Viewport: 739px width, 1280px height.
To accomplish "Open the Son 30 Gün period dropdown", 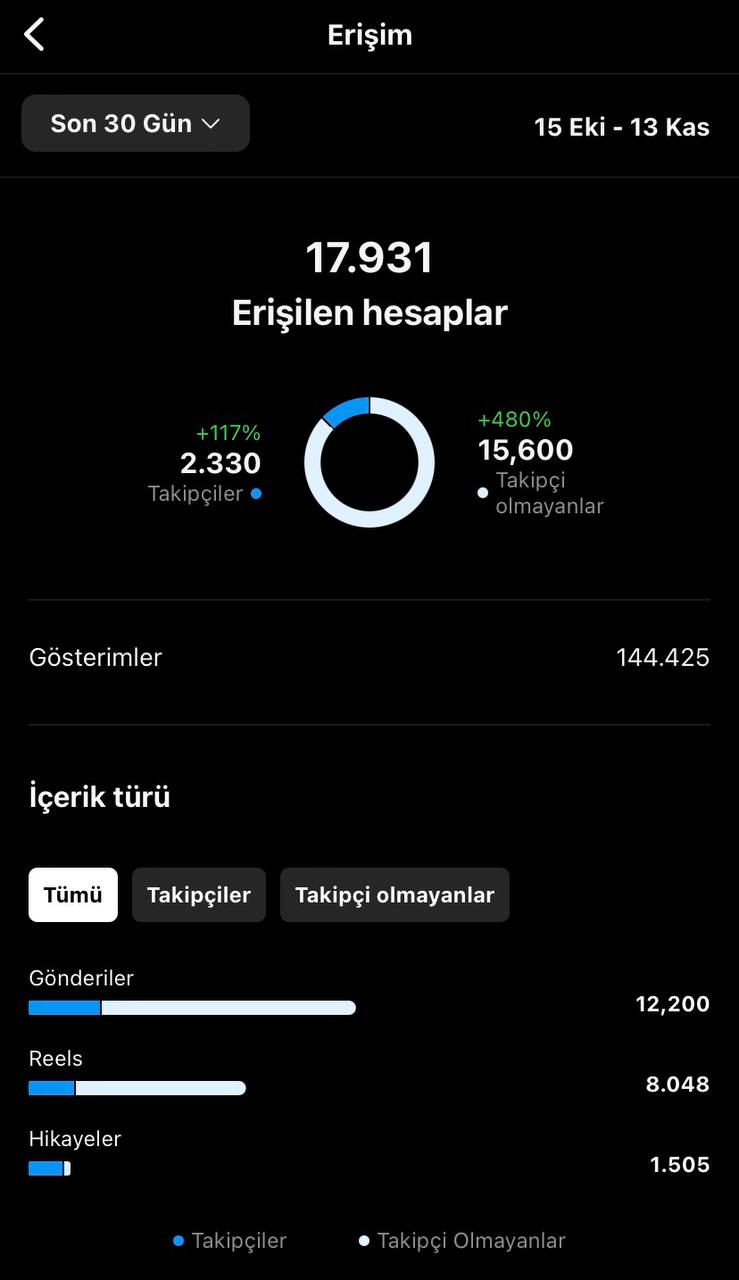I will (136, 124).
